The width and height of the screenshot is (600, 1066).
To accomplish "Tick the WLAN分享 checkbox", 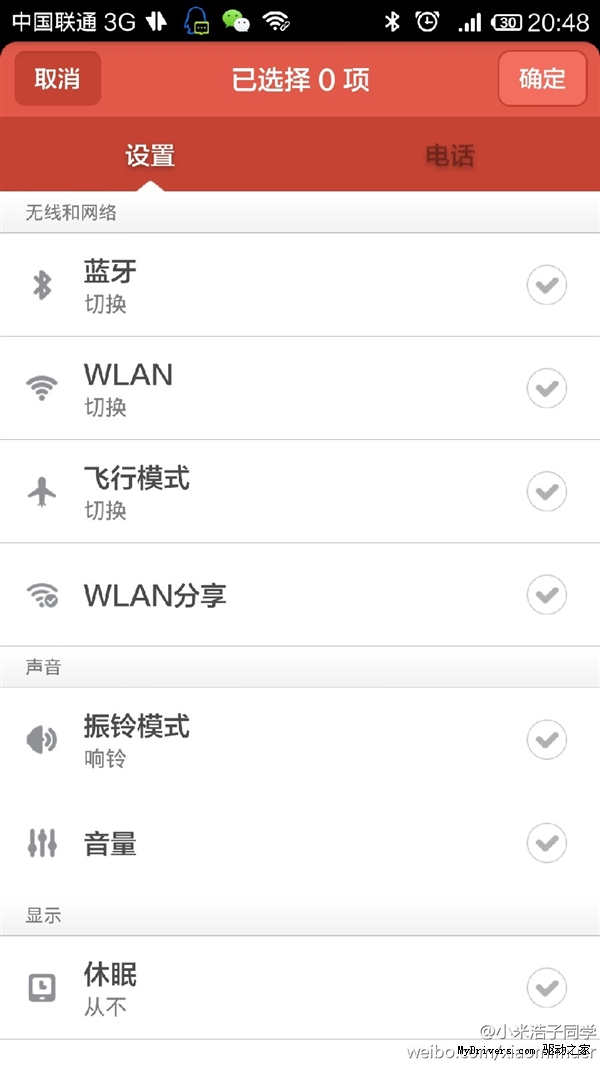I will tap(546, 595).
